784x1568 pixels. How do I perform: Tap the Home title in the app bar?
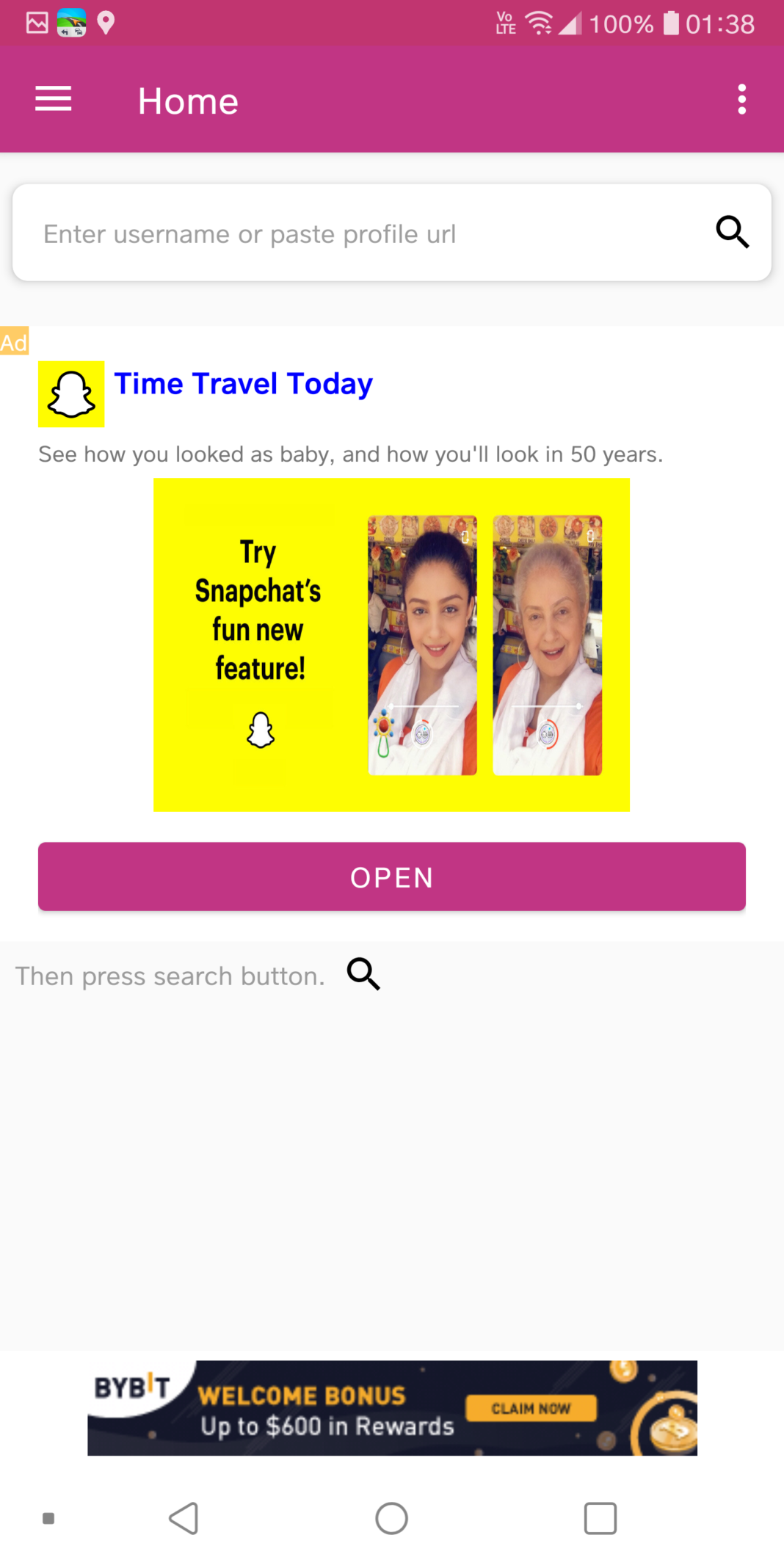[x=187, y=101]
